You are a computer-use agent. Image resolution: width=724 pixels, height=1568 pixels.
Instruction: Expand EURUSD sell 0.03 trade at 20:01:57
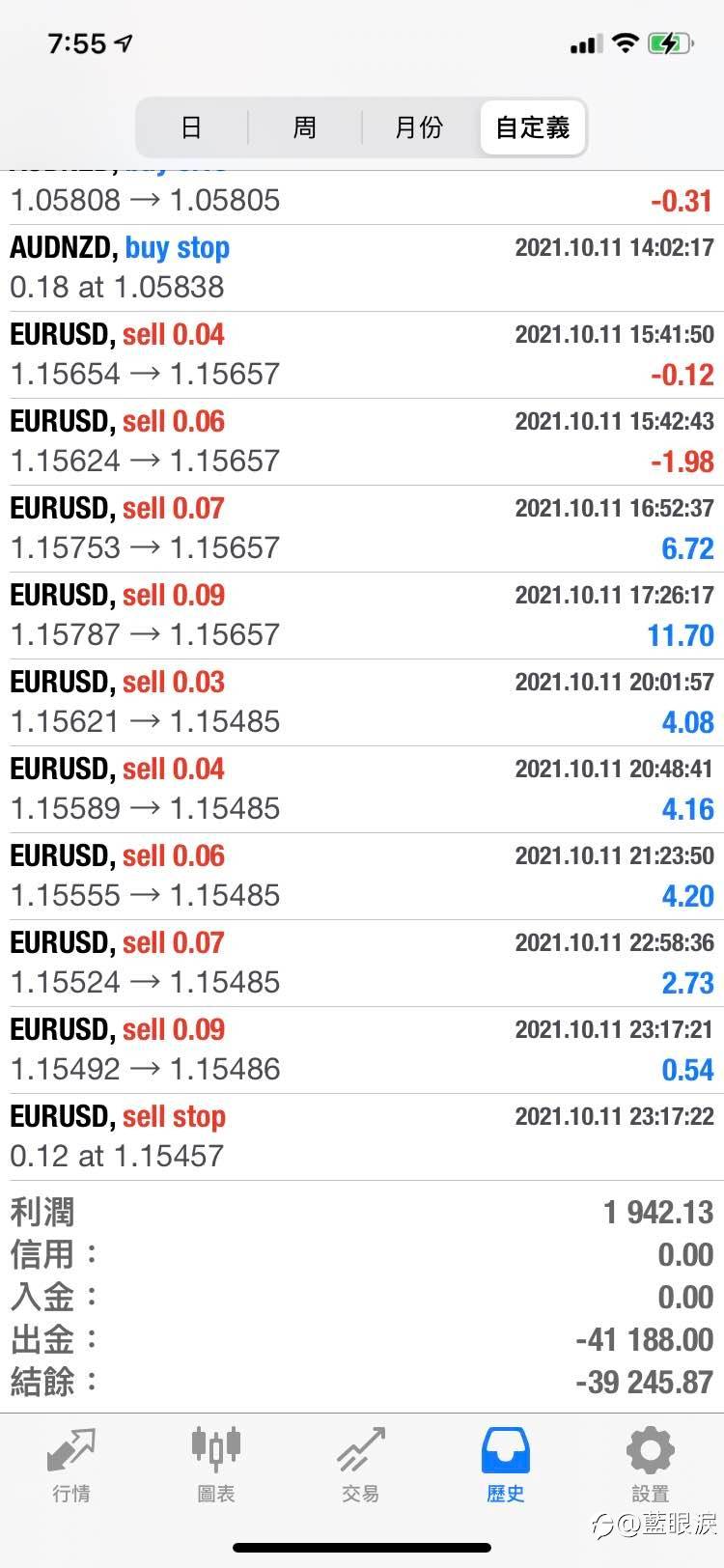point(362,703)
